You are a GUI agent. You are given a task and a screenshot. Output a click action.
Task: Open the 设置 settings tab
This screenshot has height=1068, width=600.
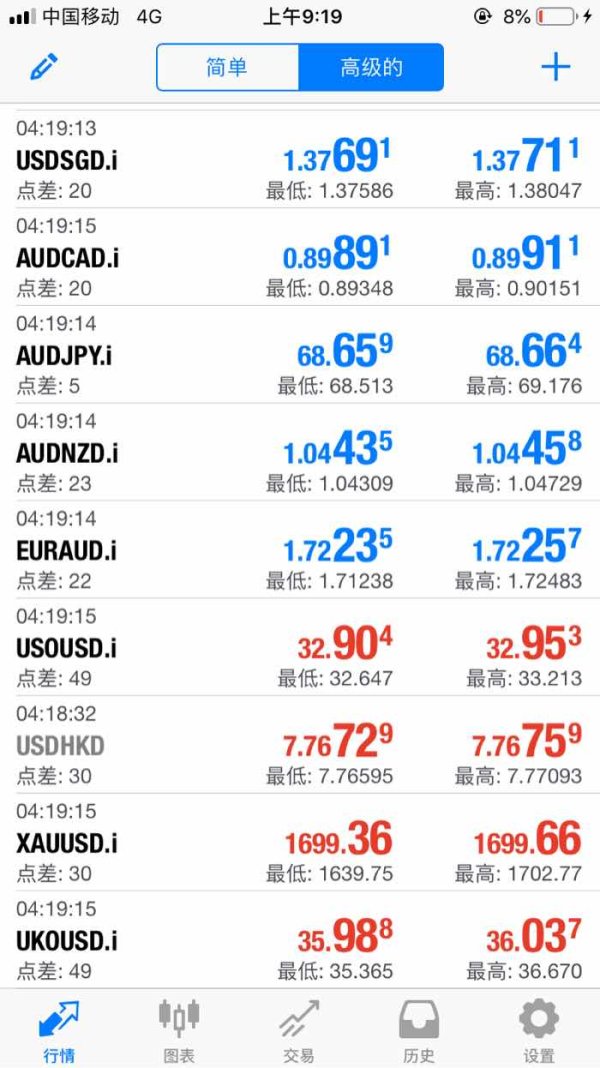point(539,1030)
